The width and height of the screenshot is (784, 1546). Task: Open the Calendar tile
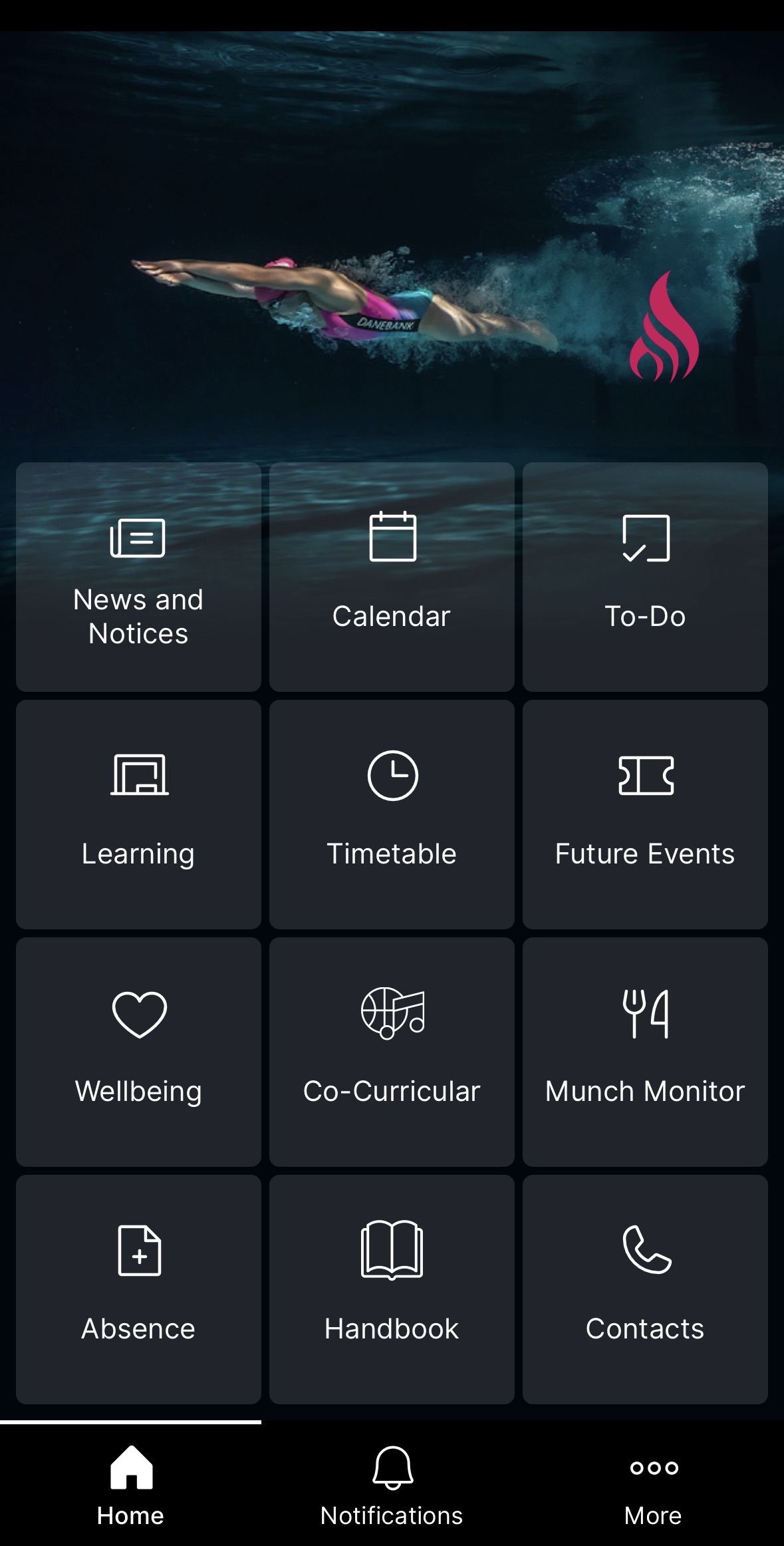click(x=392, y=577)
